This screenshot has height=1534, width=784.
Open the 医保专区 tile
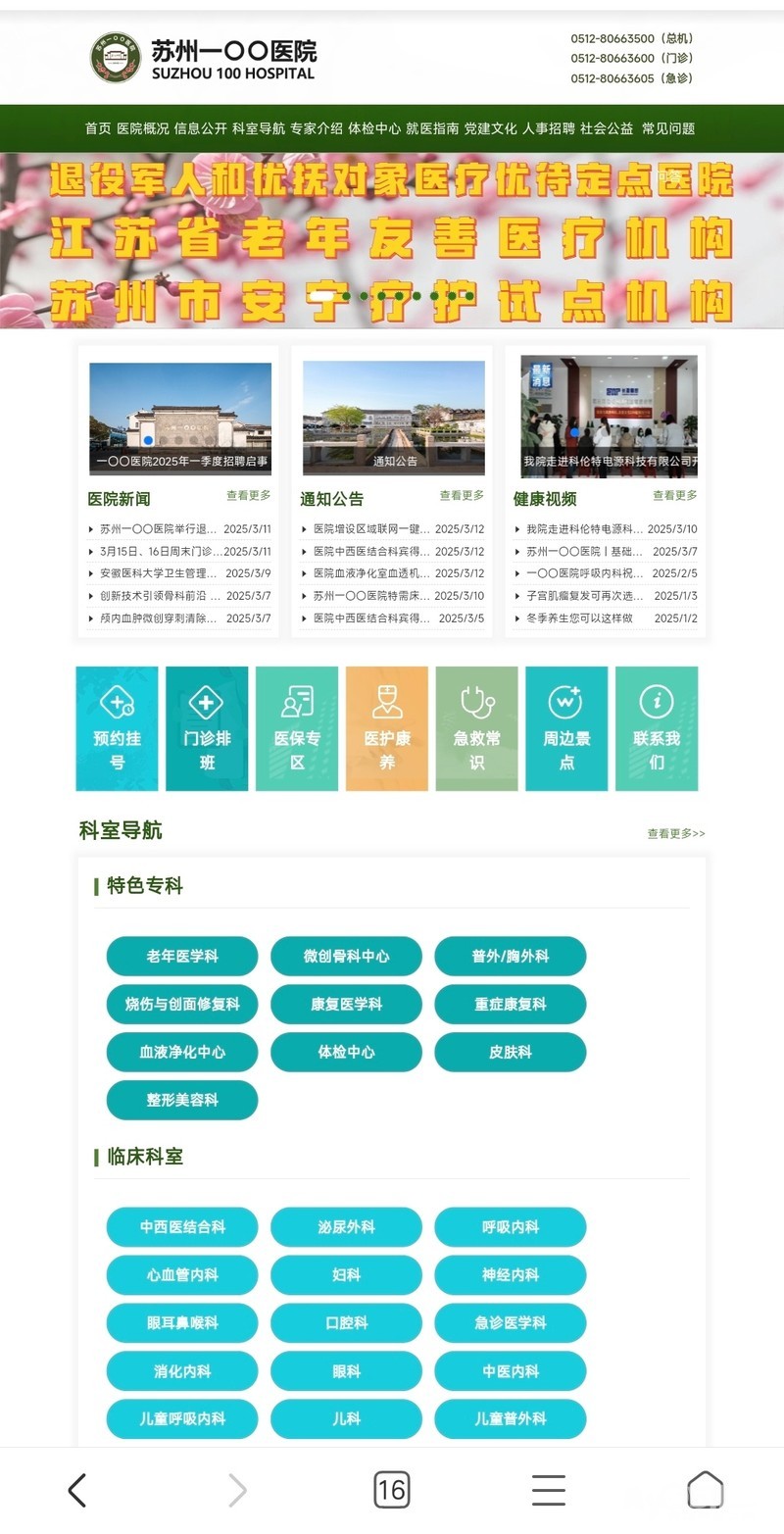pyautogui.click(x=297, y=728)
